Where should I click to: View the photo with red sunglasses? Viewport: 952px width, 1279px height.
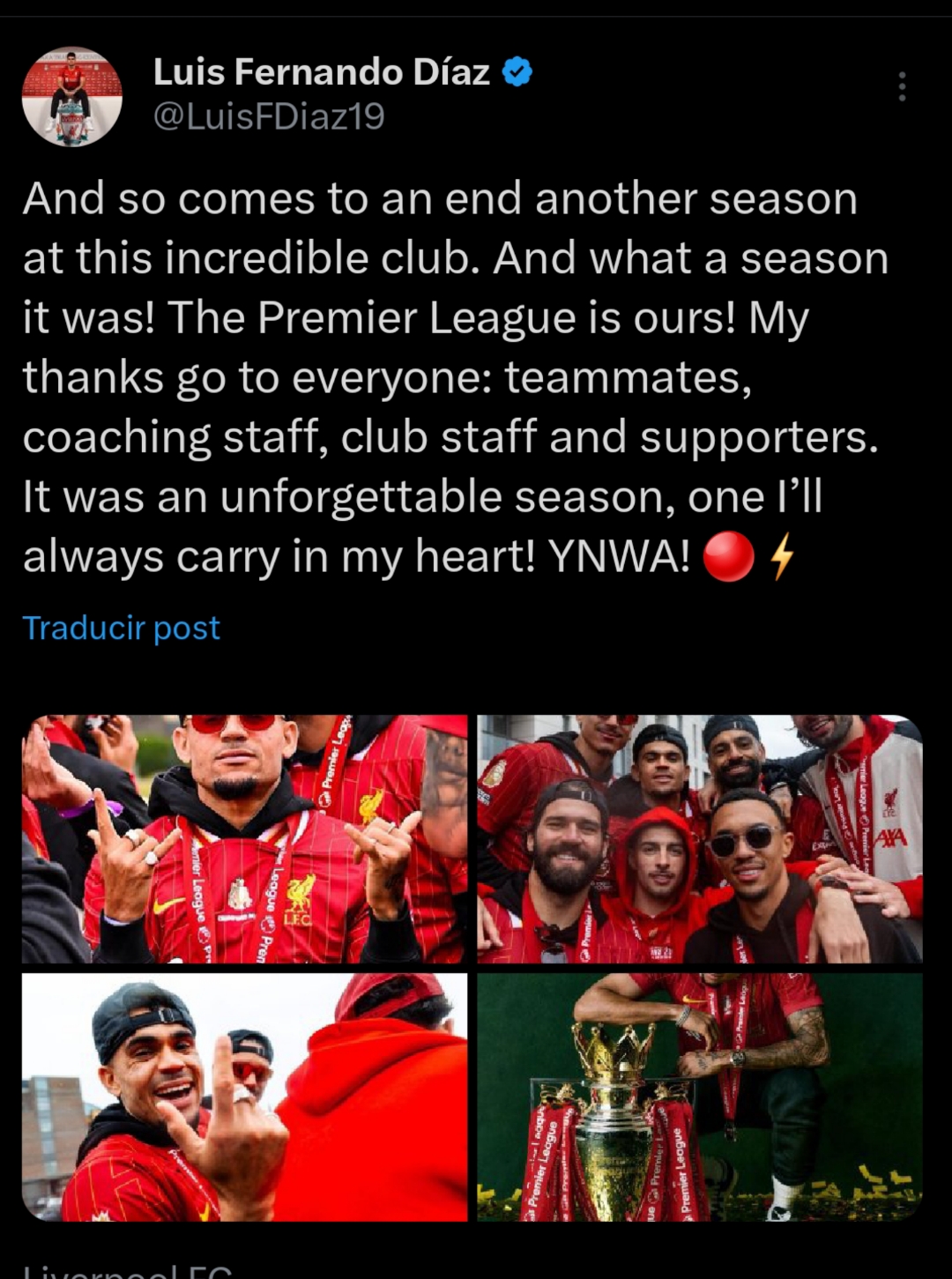tap(244, 838)
